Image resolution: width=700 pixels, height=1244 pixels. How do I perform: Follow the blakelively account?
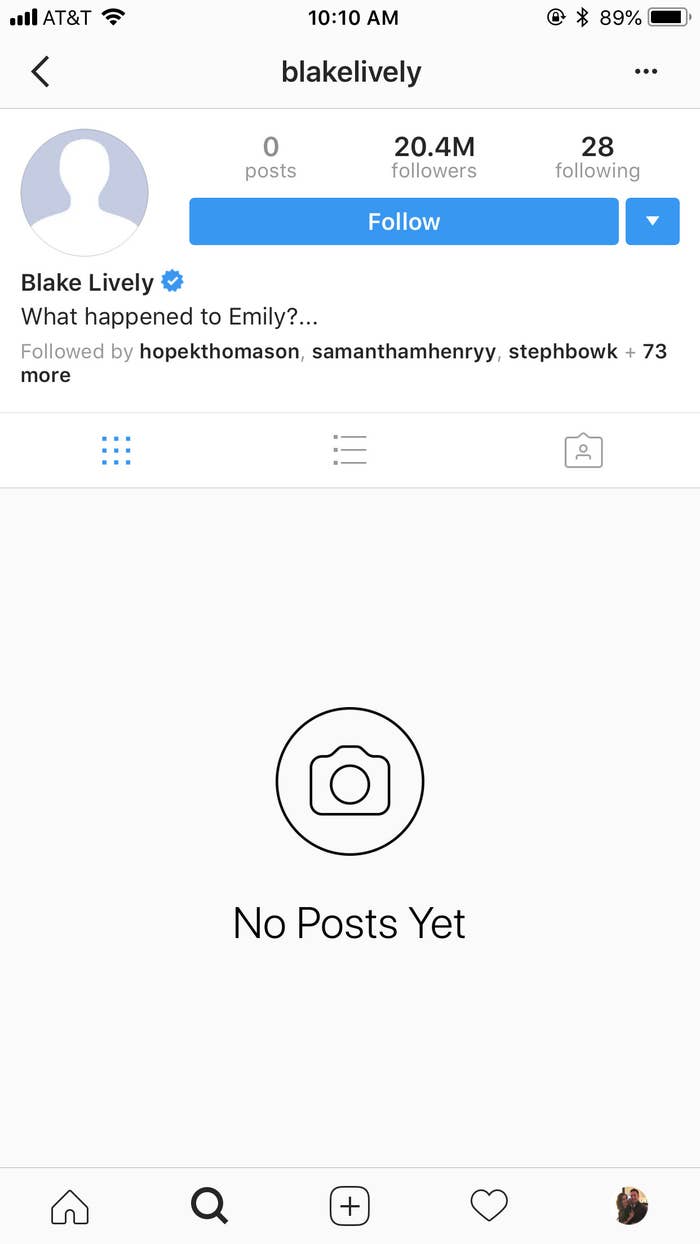(x=403, y=222)
